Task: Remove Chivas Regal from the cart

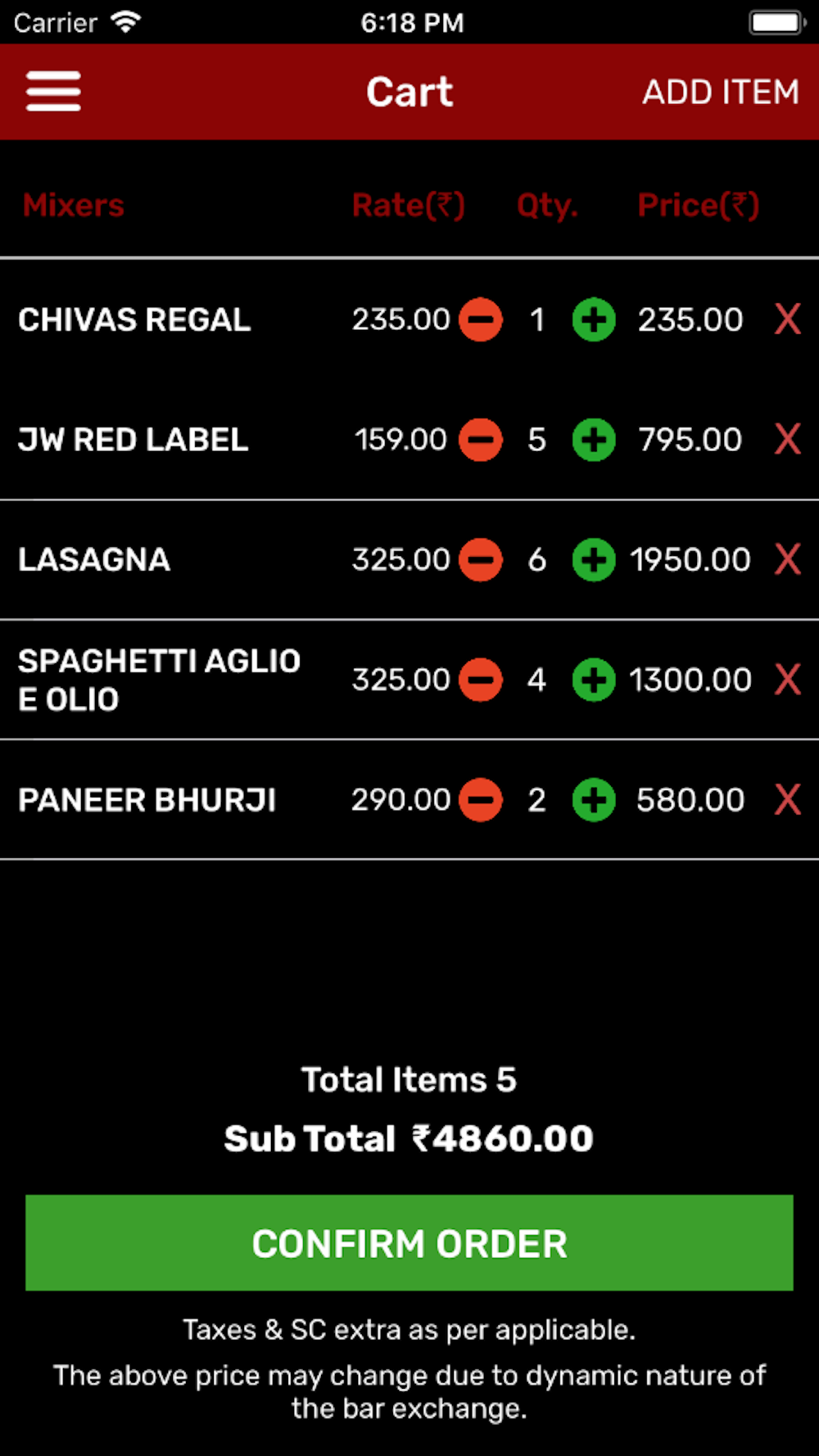Action: (788, 319)
